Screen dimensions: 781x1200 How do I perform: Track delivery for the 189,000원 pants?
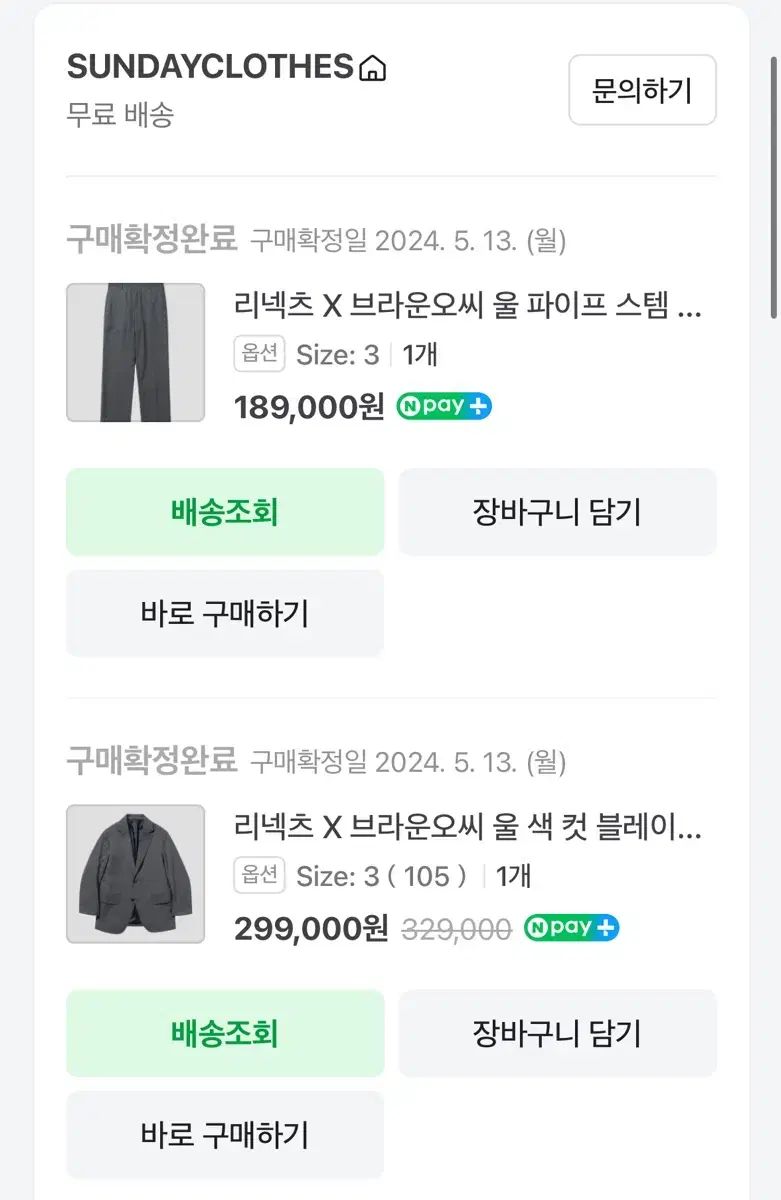225,512
